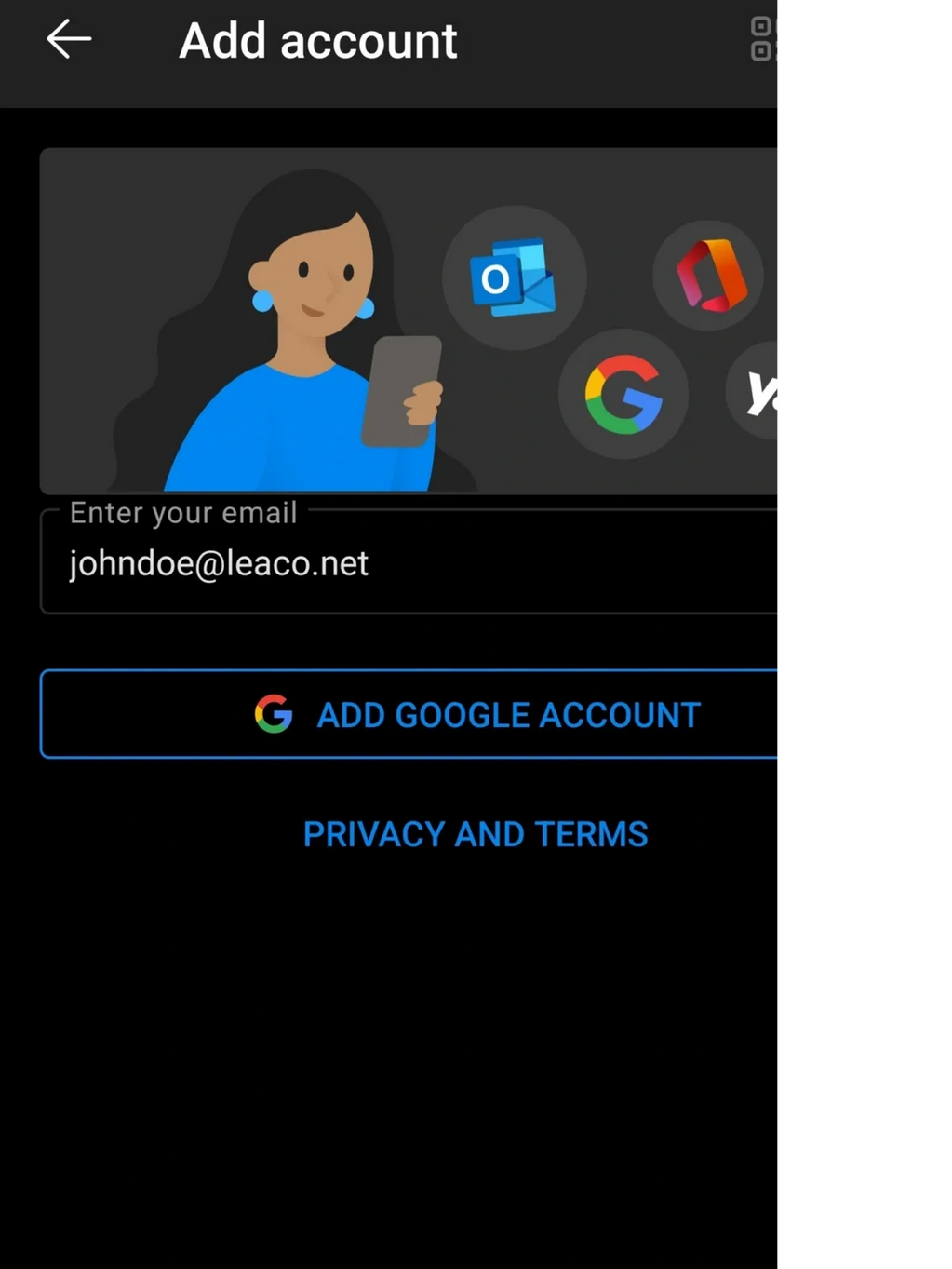Go back from Add account
Viewport: 952px width, 1269px height.
click(69, 40)
